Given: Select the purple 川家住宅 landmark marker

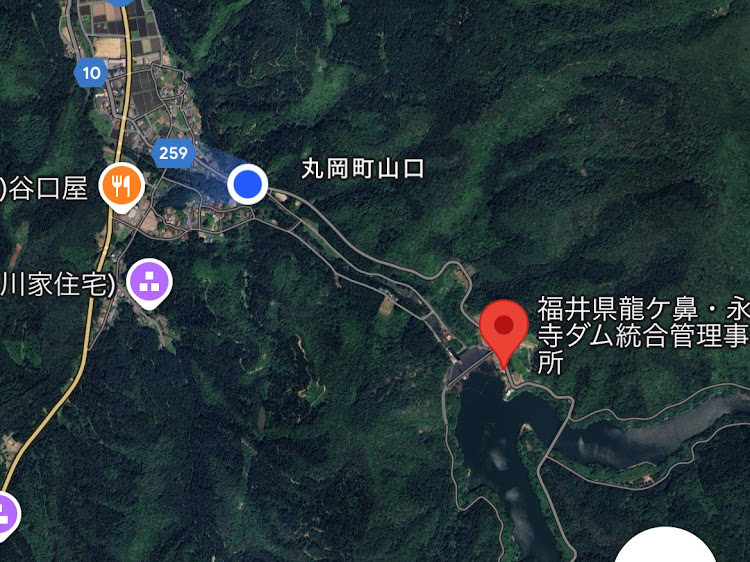Looking at the screenshot, I should (151, 283).
